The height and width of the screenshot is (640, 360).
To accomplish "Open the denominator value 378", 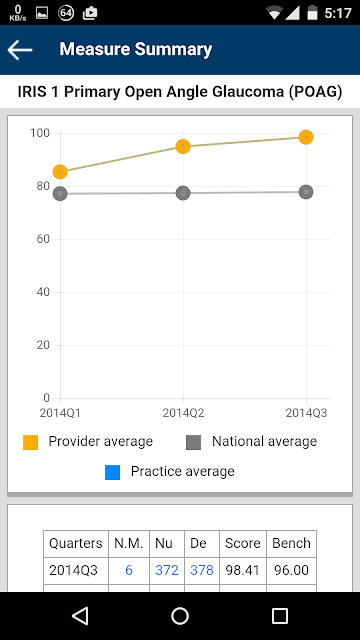I will pyautogui.click(x=202, y=570).
